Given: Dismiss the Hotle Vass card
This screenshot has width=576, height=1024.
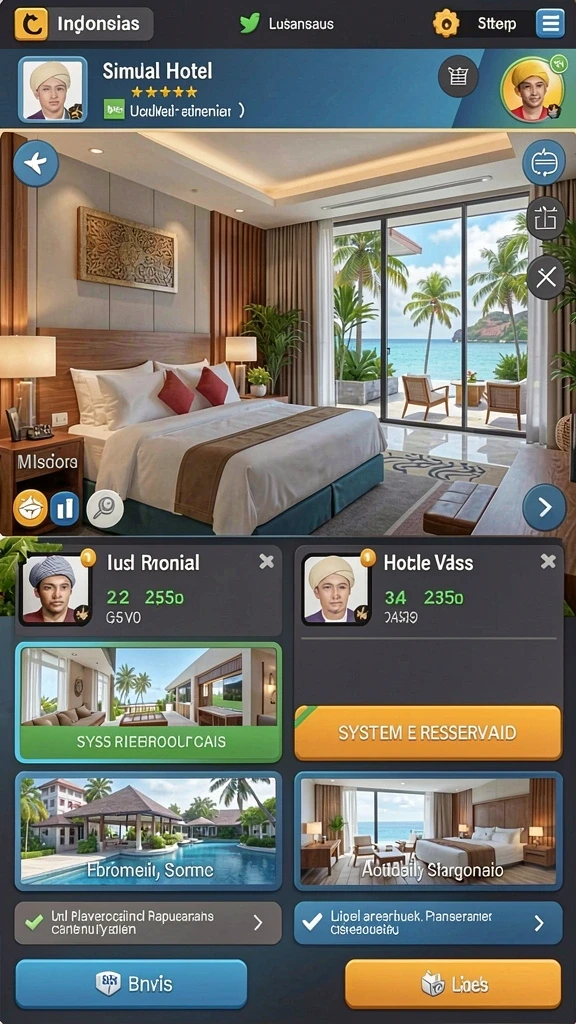Looking at the screenshot, I should pos(548,561).
